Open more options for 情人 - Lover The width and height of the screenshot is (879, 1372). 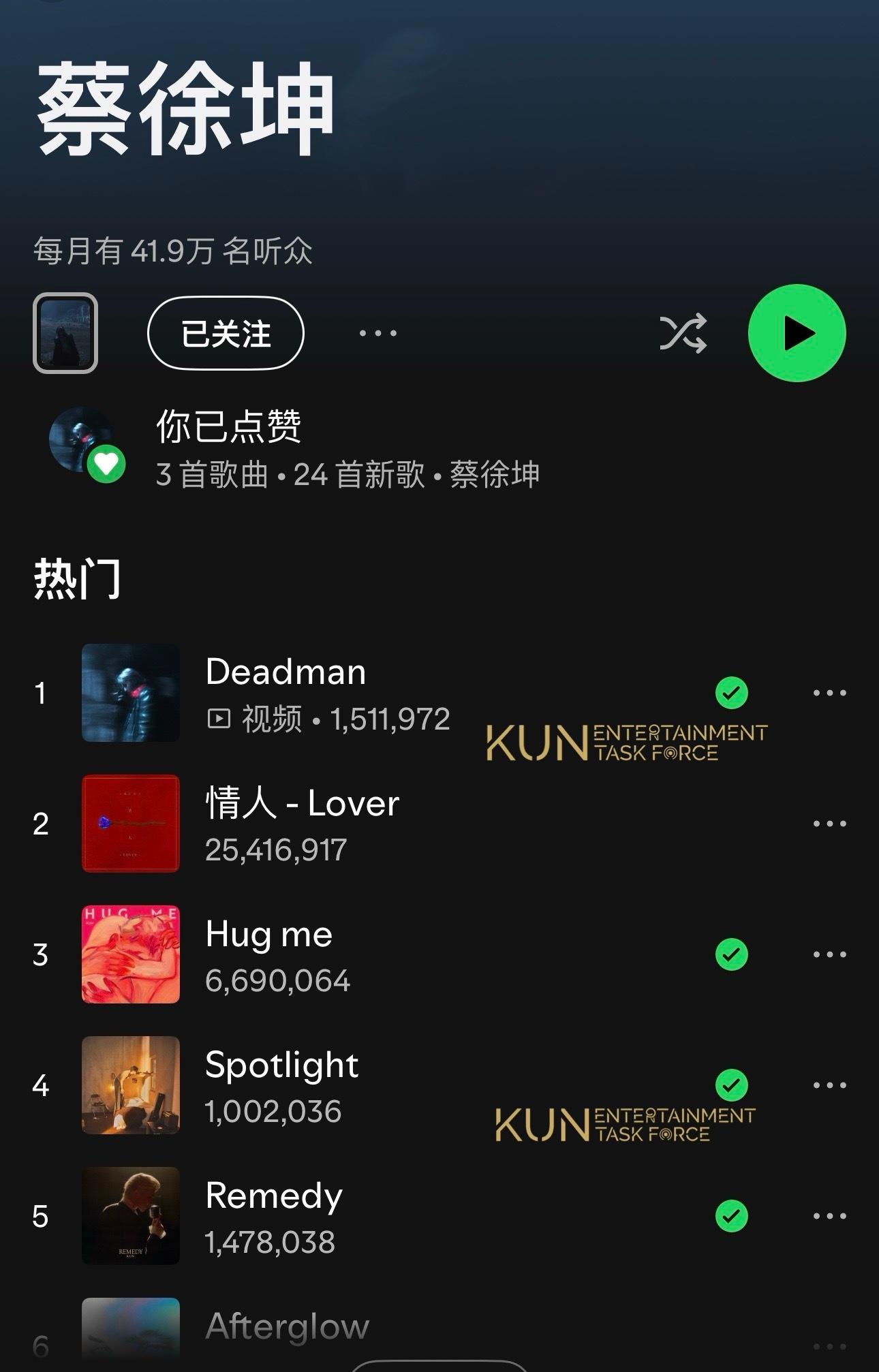[829, 824]
